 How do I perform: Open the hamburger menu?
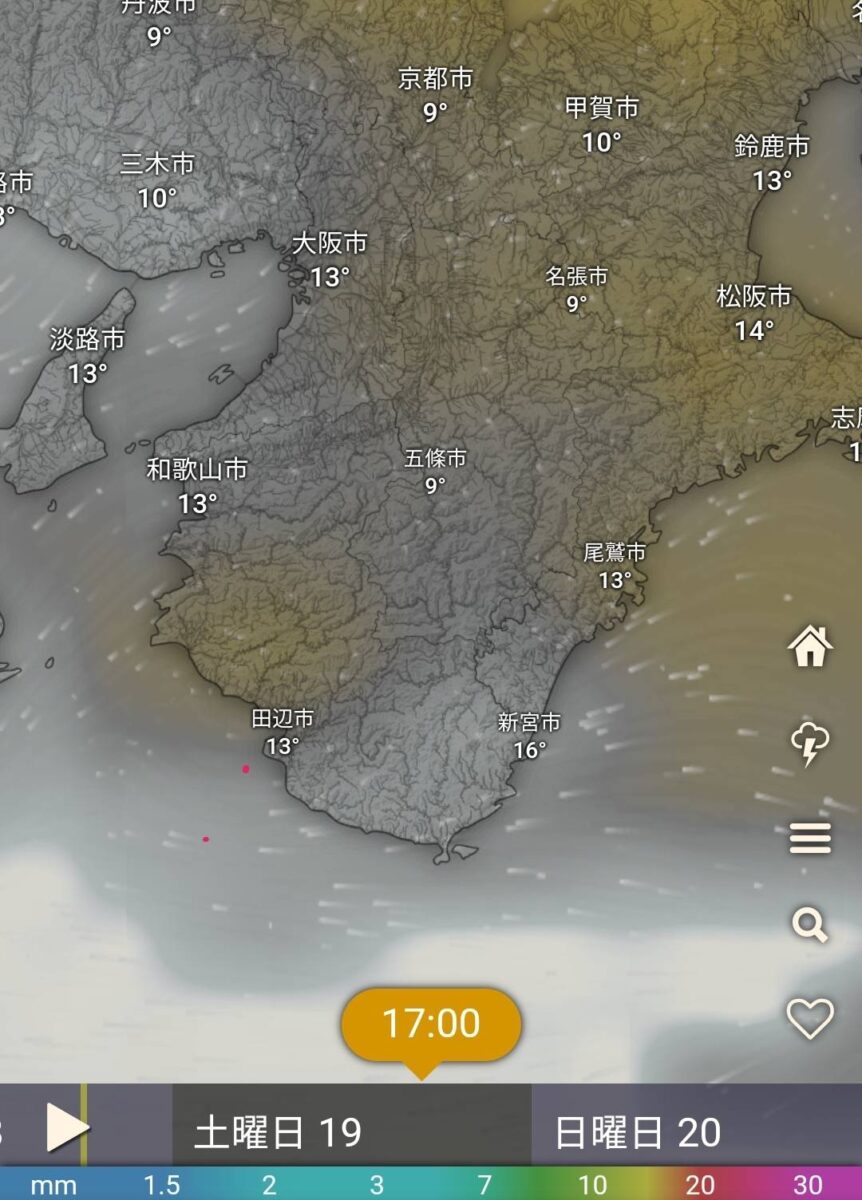coord(810,838)
